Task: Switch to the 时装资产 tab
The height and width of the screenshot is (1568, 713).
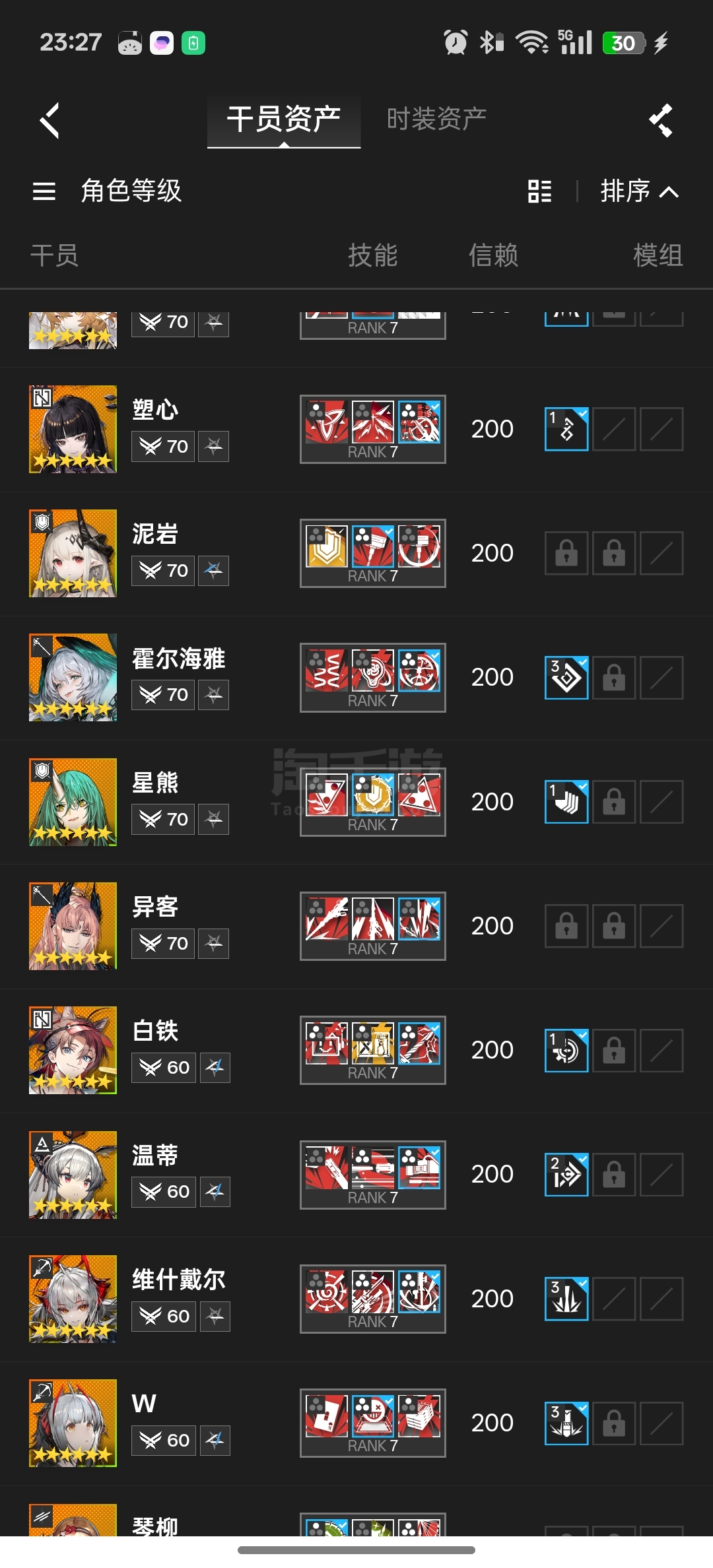Action: tap(436, 119)
